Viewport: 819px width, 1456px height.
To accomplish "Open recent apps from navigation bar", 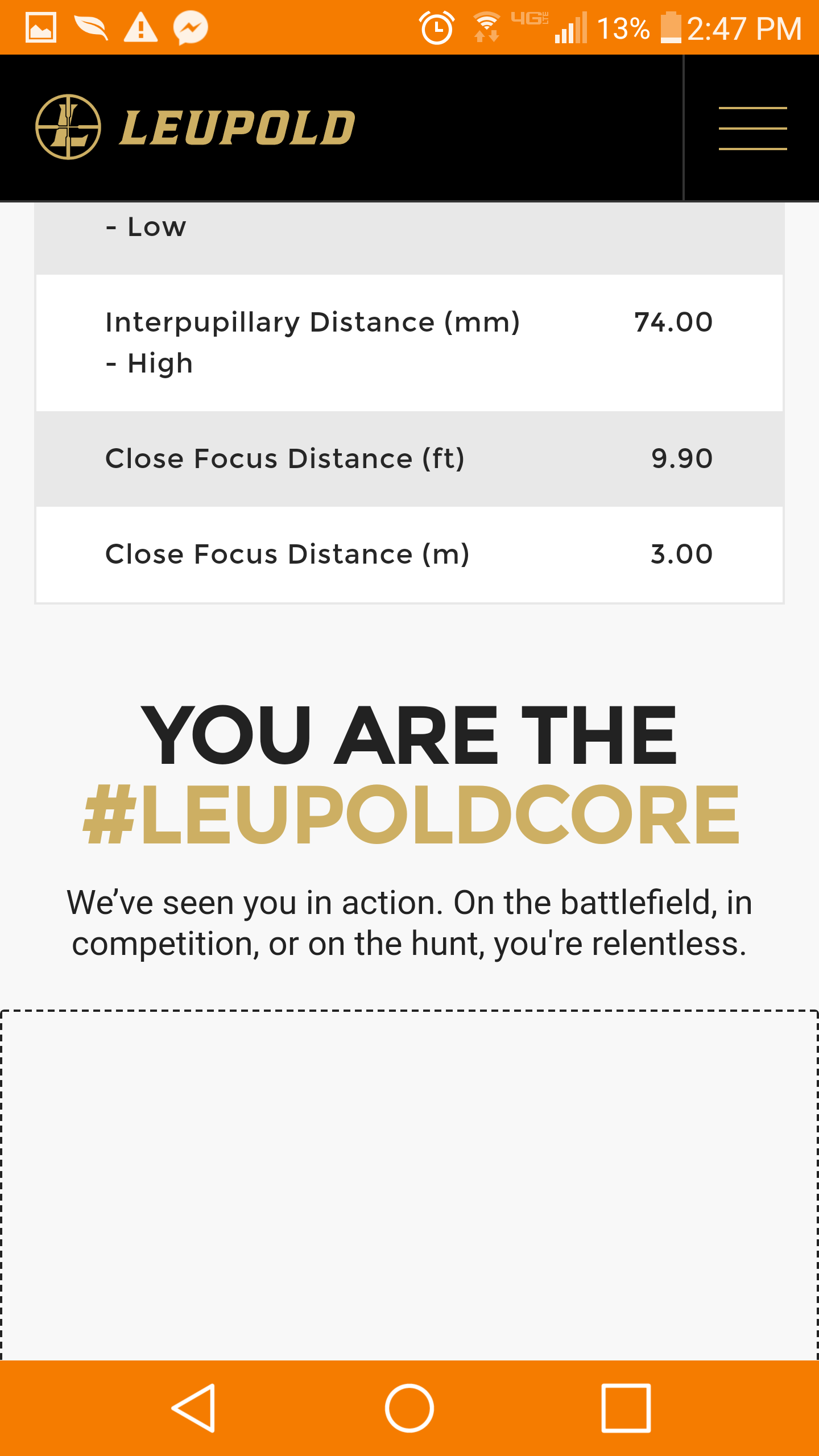I will pos(626,1408).
